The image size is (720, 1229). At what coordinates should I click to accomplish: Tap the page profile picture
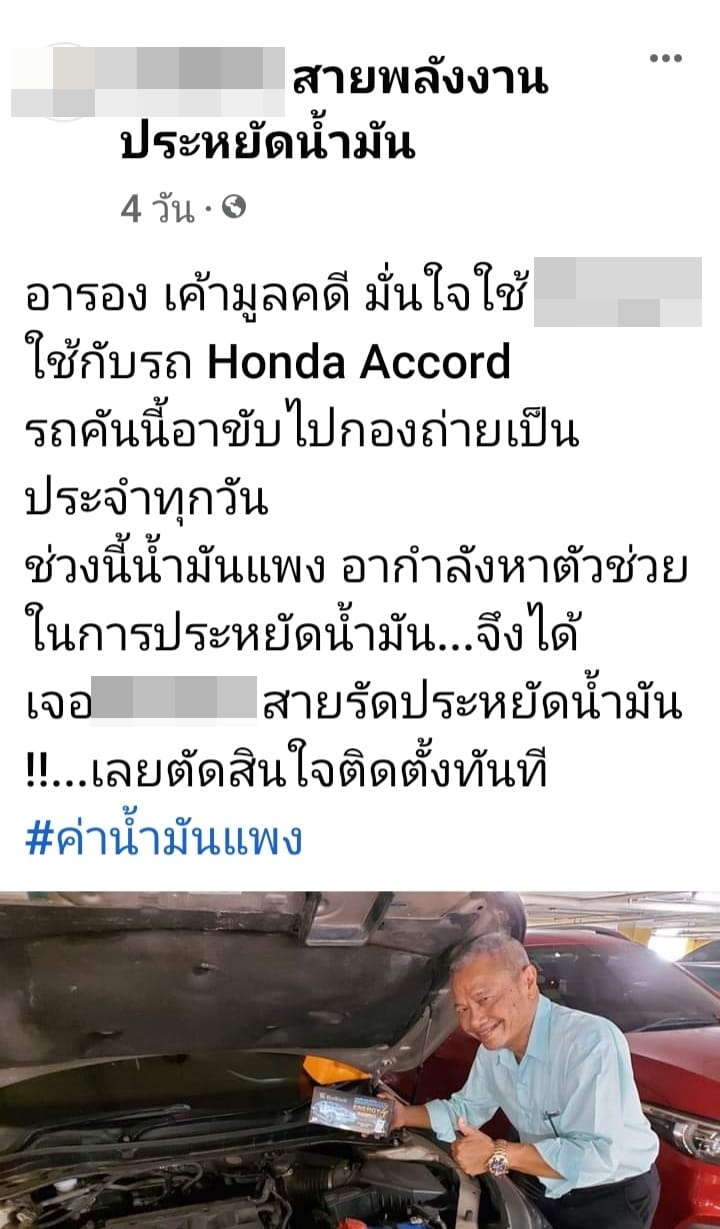tap(62, 82)
